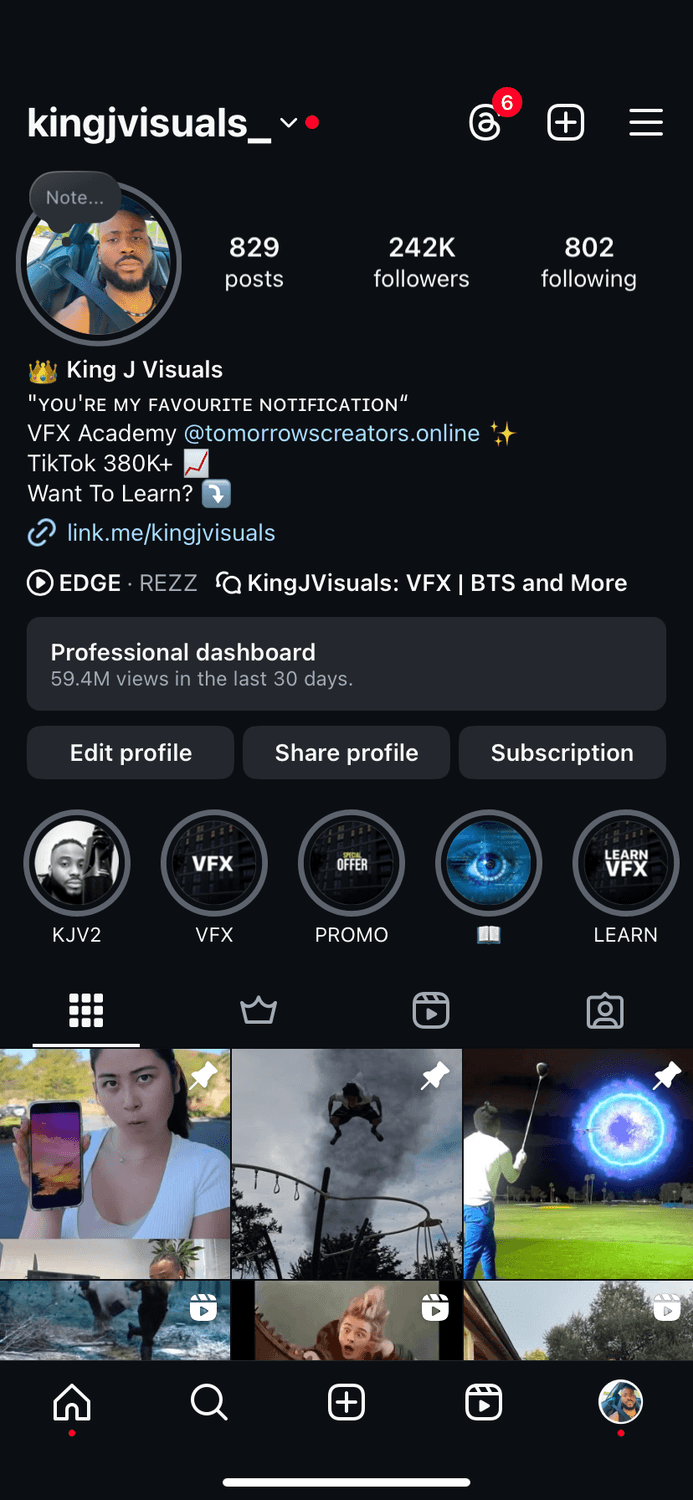Open the hamburger menu
Screen dimensions: 693x1500
coord(646,123)
